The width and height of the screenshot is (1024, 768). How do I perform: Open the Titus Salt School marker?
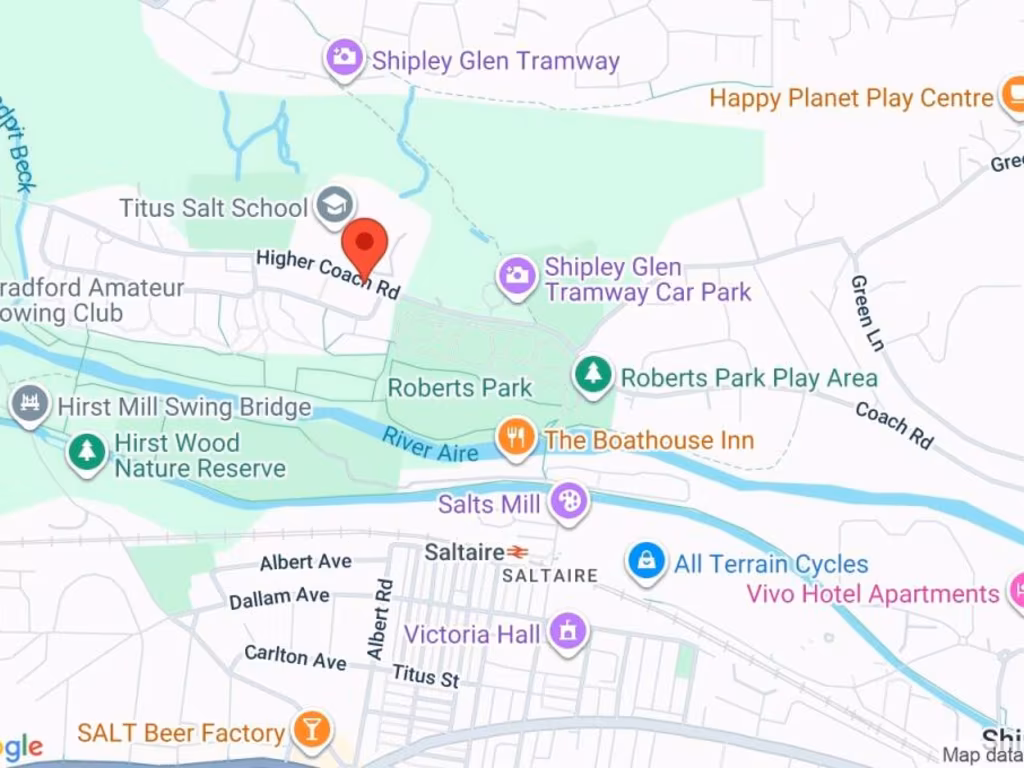[332, 206]
